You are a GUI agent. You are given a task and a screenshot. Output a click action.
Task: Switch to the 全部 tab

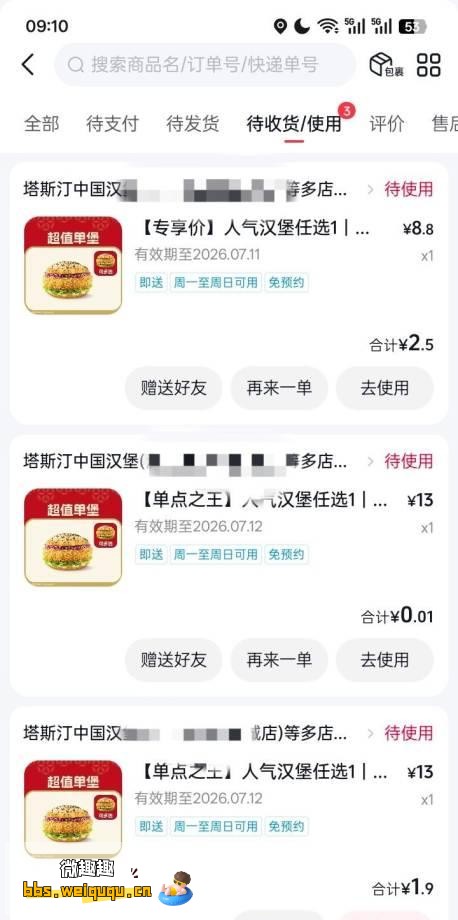click(x=42, y=124)
